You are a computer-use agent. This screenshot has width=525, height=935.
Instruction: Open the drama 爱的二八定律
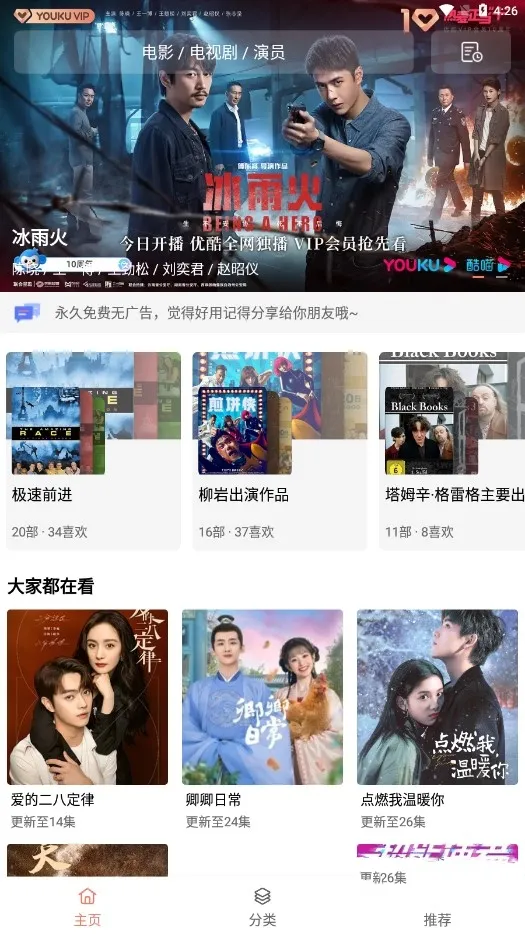click(x=88, y=719)
